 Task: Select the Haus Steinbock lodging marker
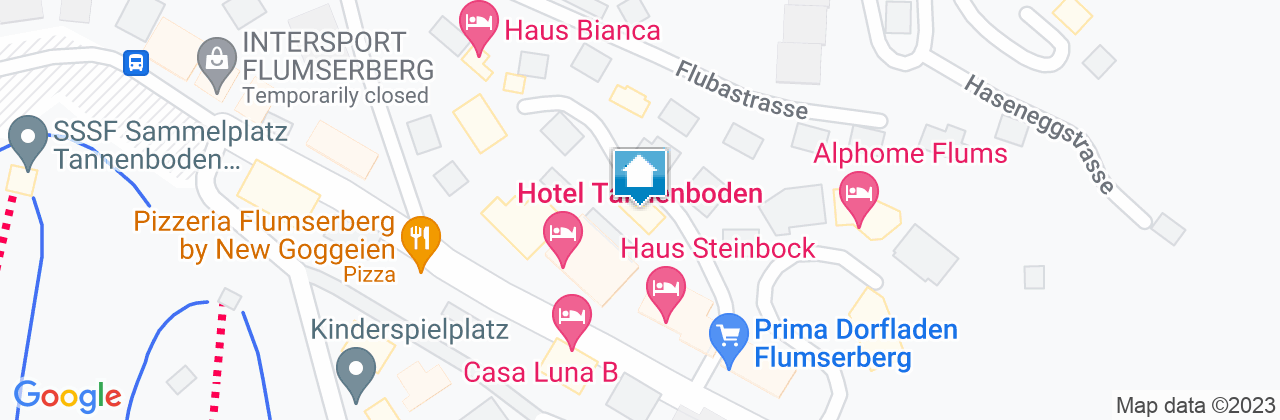pyautogui.click(x=666, y=287)
